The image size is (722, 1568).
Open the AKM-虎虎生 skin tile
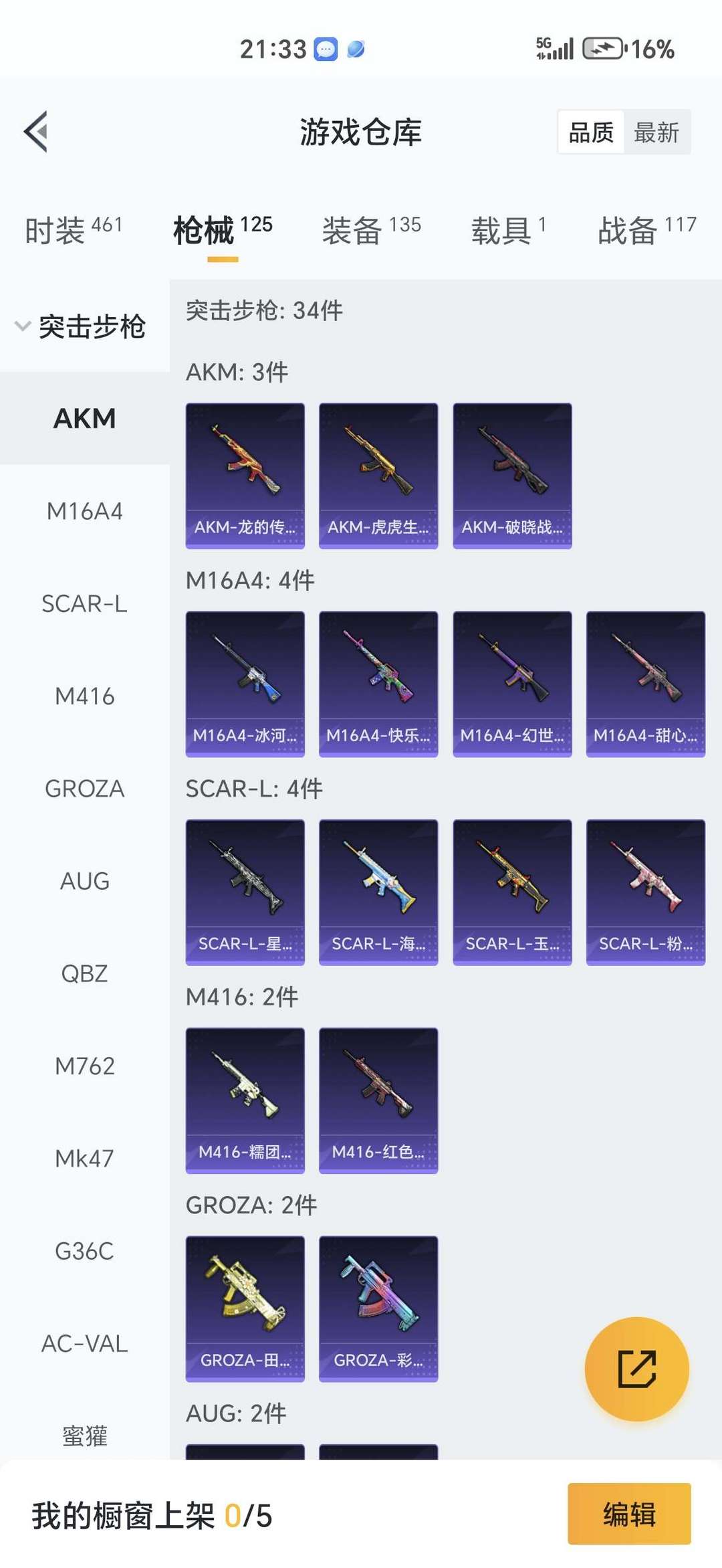point(378,475)
